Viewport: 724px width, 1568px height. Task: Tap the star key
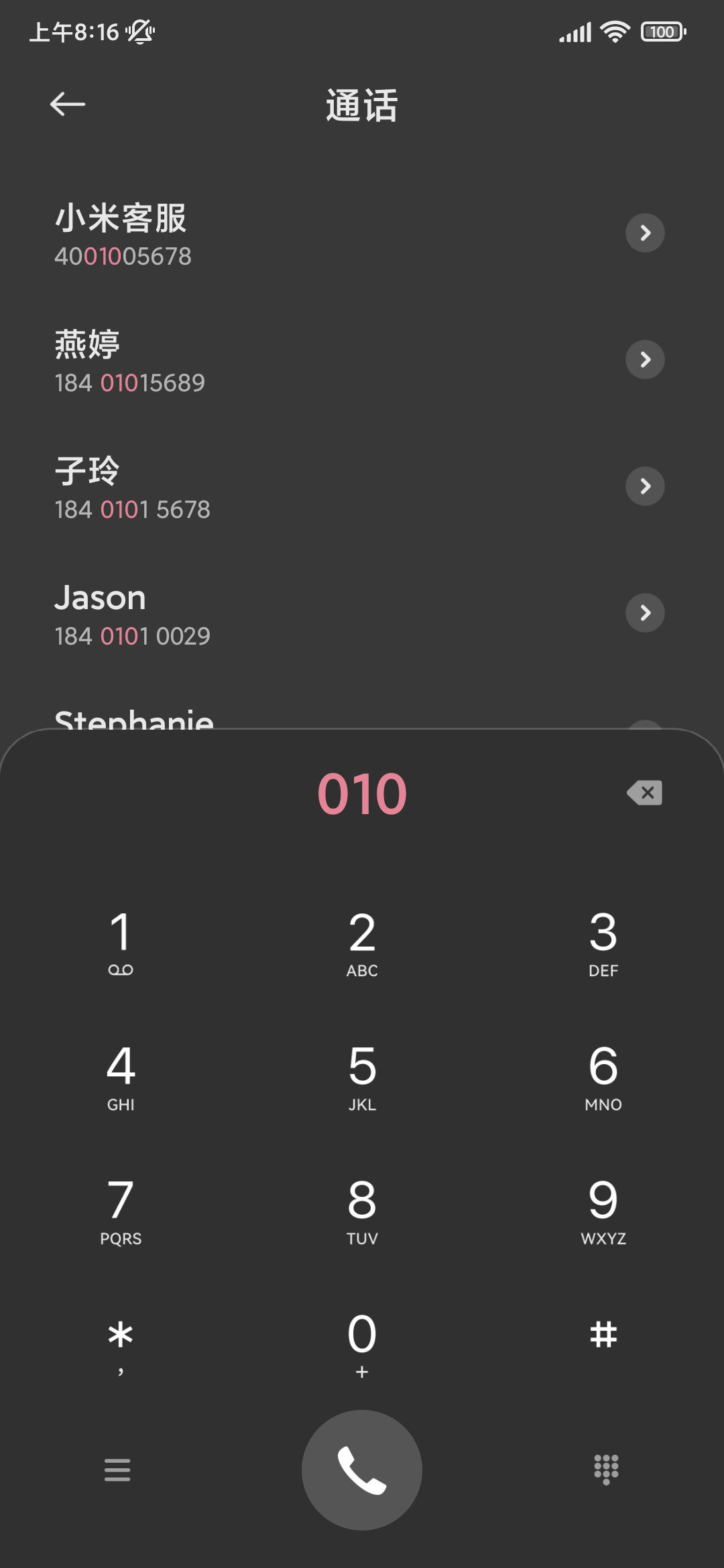click(x=121, y=1344)
